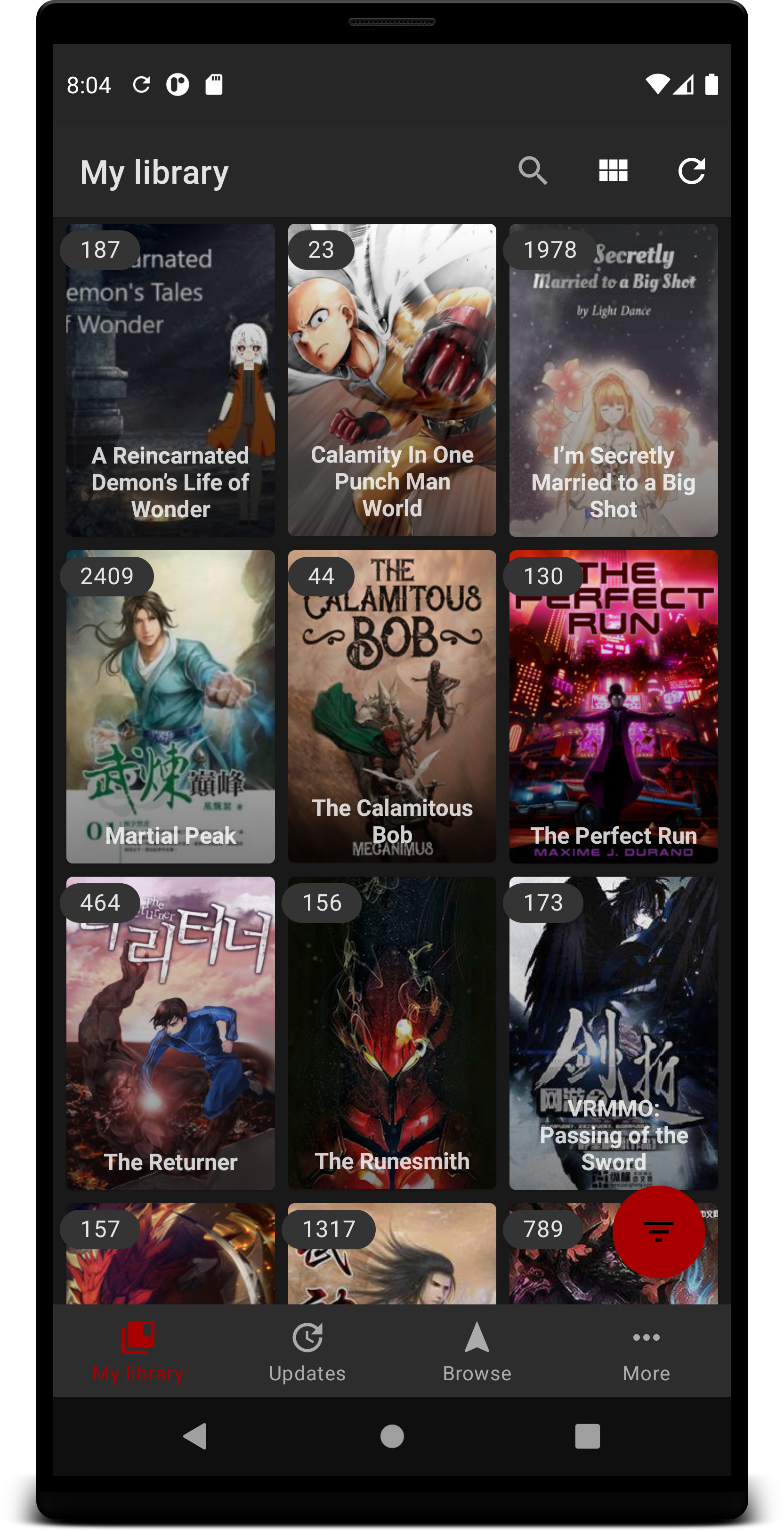Screen dimensions: 784x1531
Task: Select the My library tab
Action: pyautogui.click(x=138, y=1350)
